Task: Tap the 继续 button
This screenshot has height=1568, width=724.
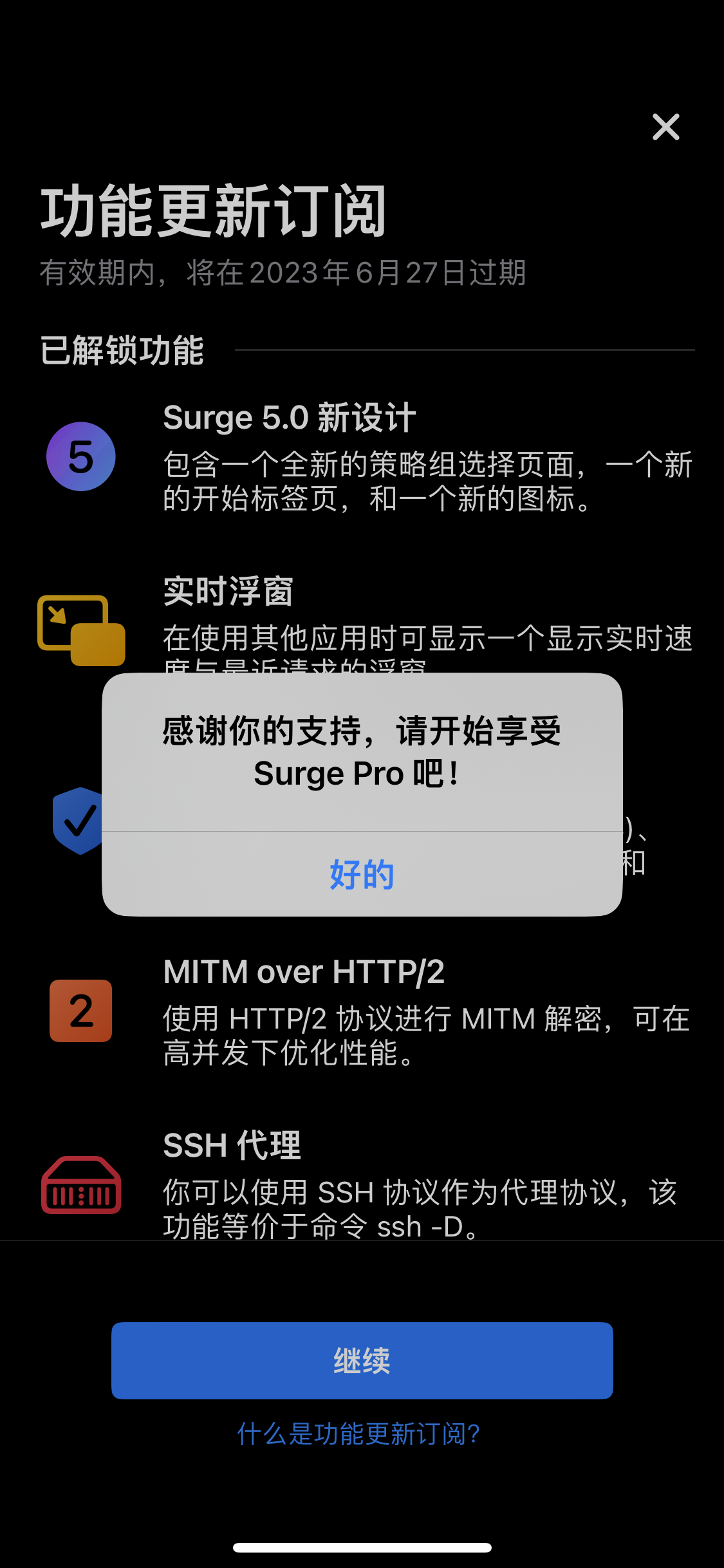Action: point(362,1360)
